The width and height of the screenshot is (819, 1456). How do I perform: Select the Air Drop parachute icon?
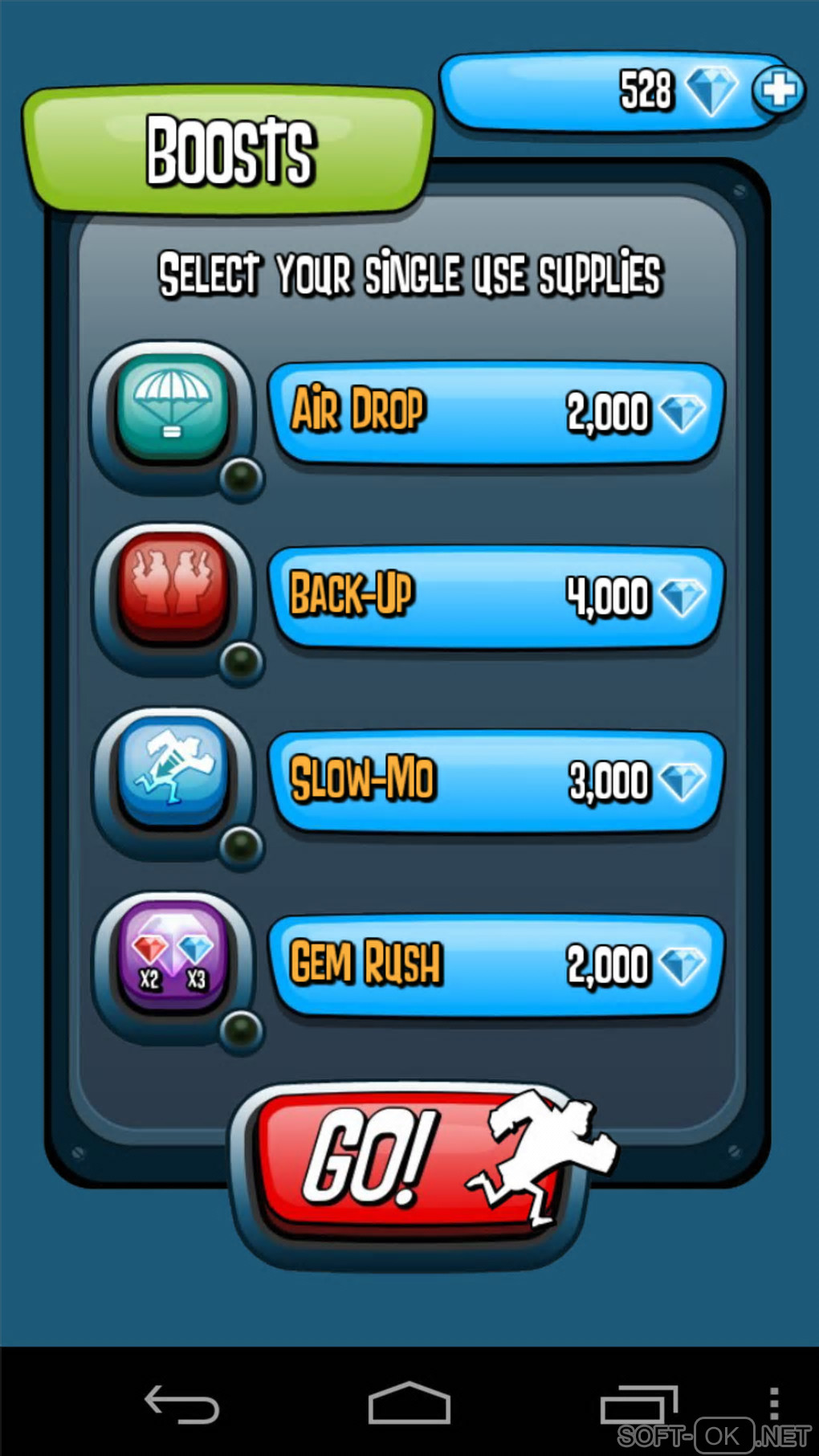point(172,410)
